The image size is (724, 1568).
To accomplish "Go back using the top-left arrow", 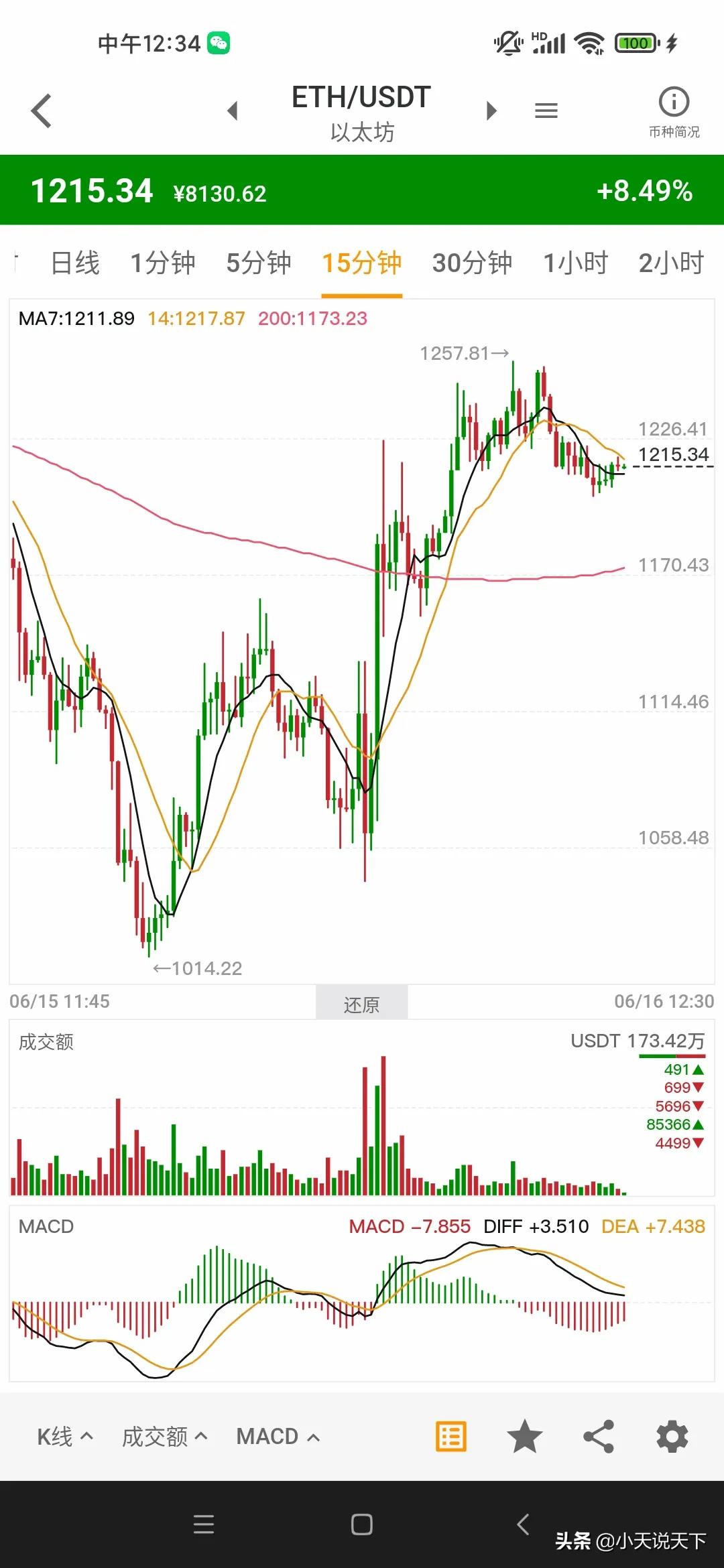I will pyautogui.click(x=42, y=111).
